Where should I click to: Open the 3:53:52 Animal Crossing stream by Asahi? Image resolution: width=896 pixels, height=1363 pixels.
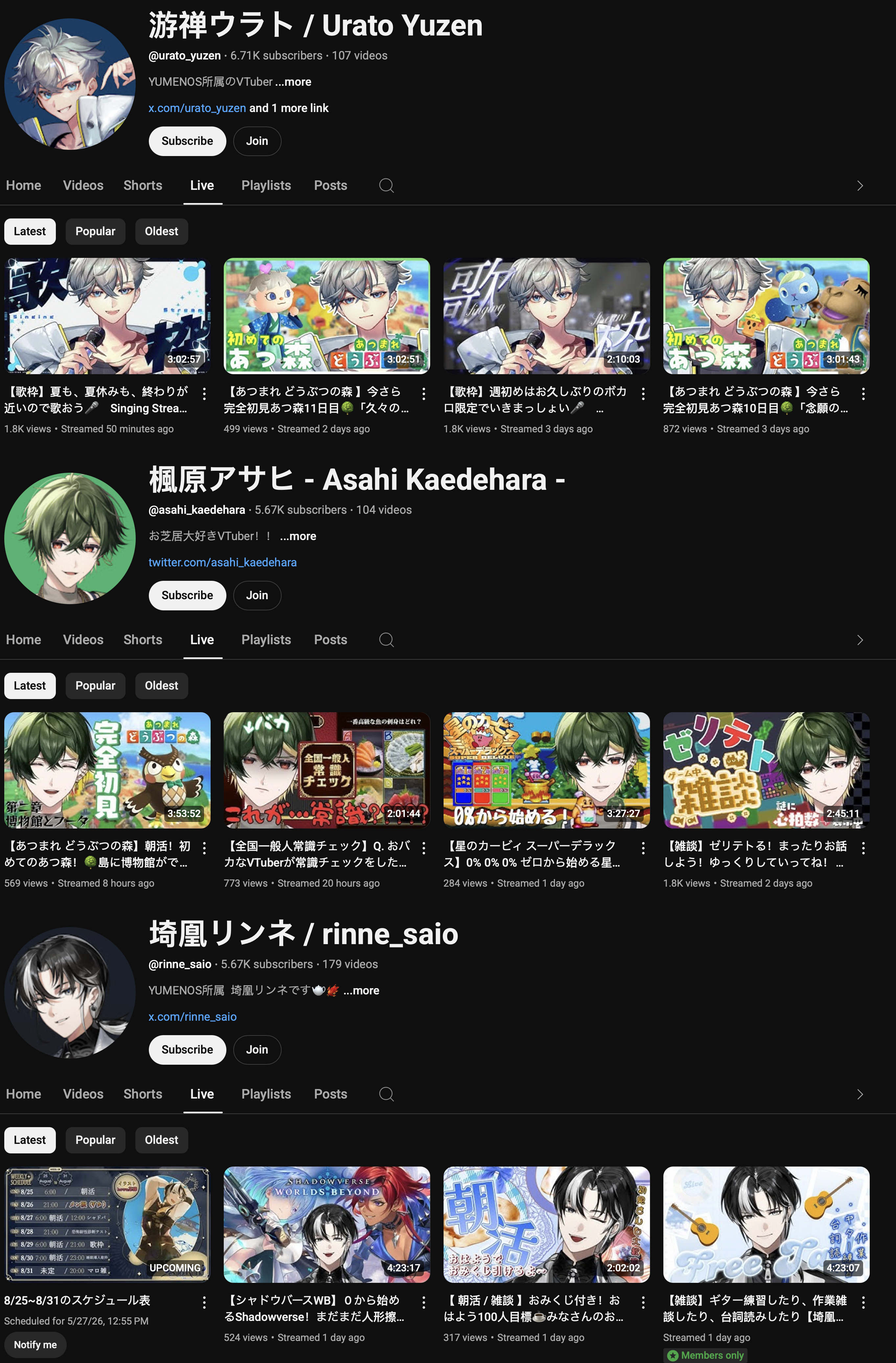[107, 770]
